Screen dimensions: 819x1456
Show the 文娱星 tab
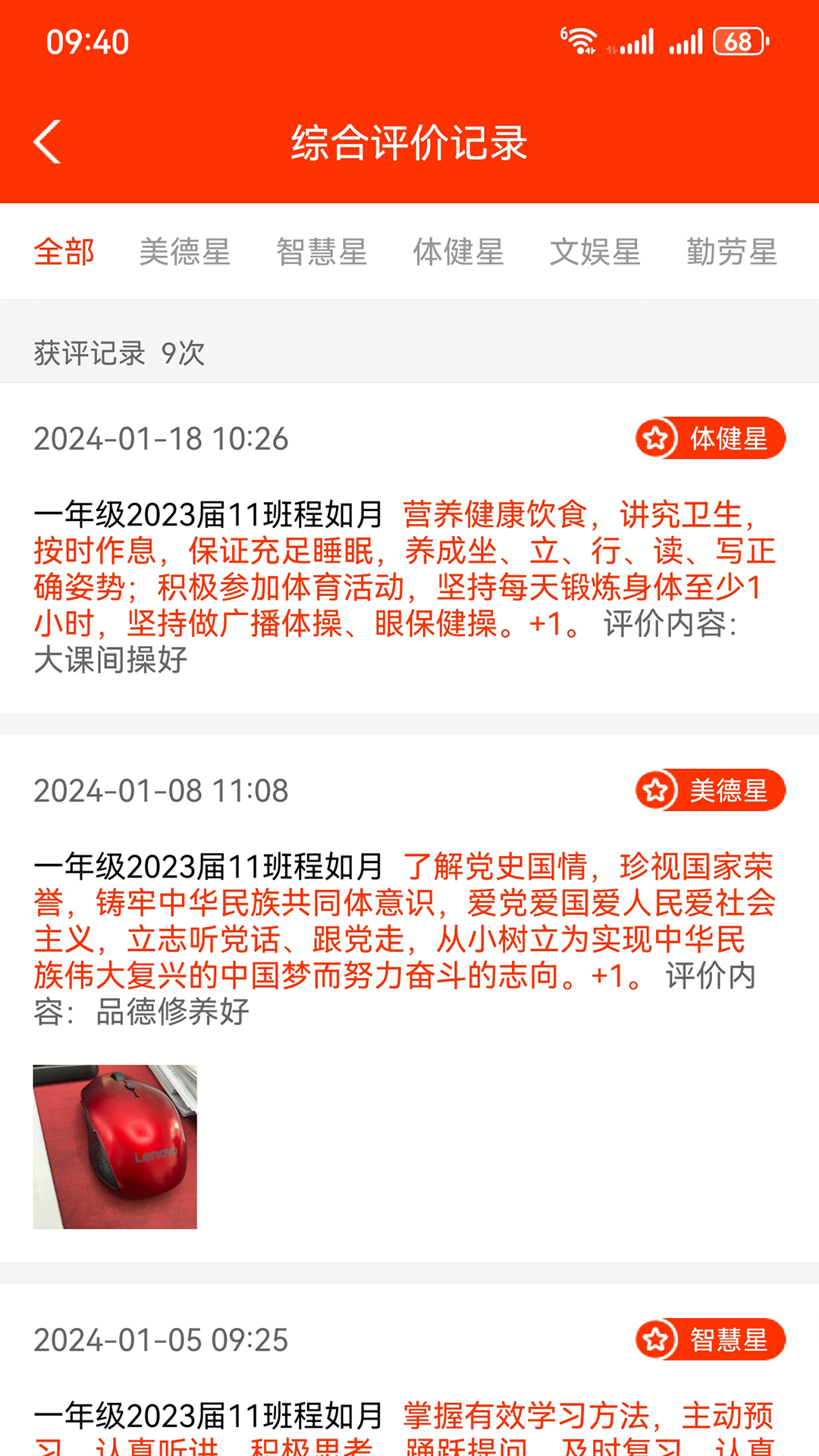click(595, 252)
